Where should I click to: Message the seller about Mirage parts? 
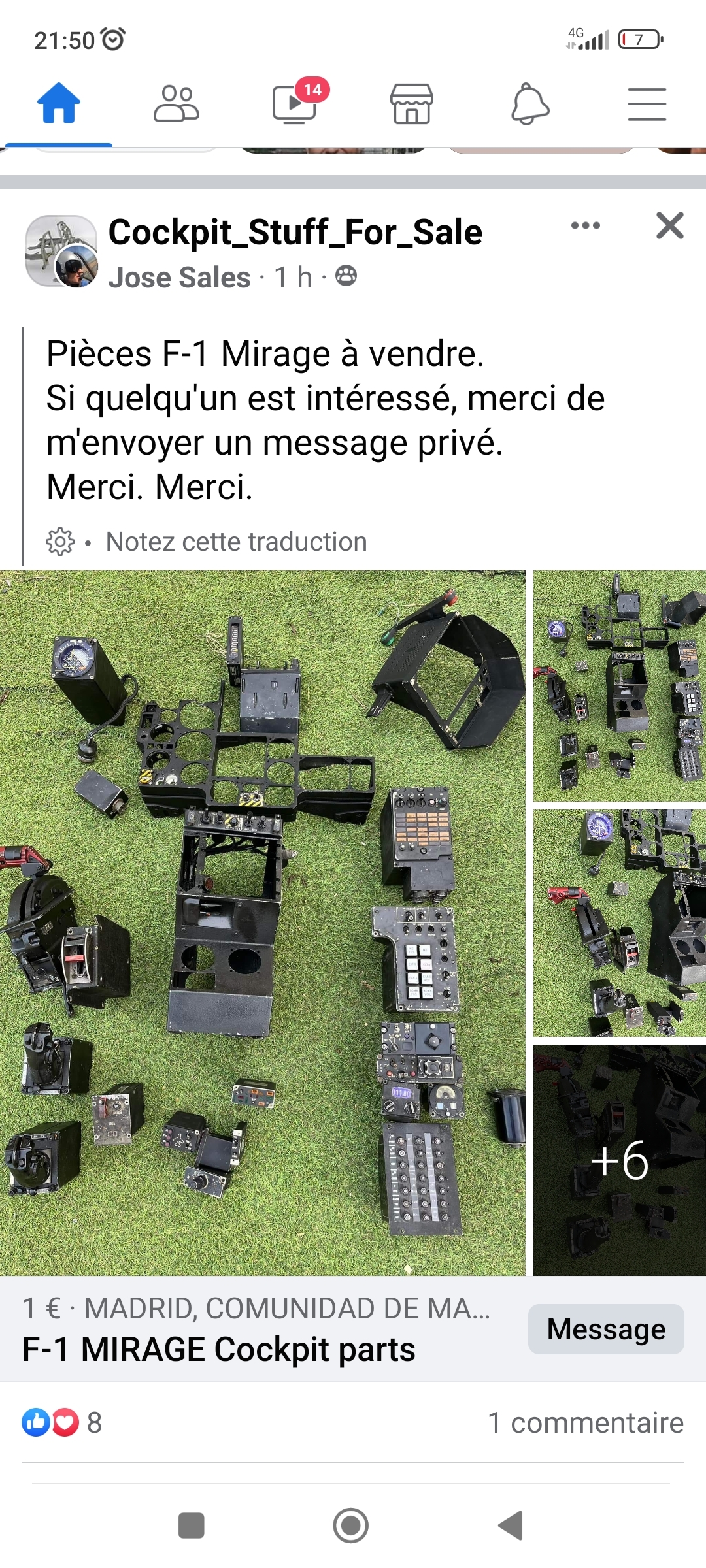tap(606, 1329)
